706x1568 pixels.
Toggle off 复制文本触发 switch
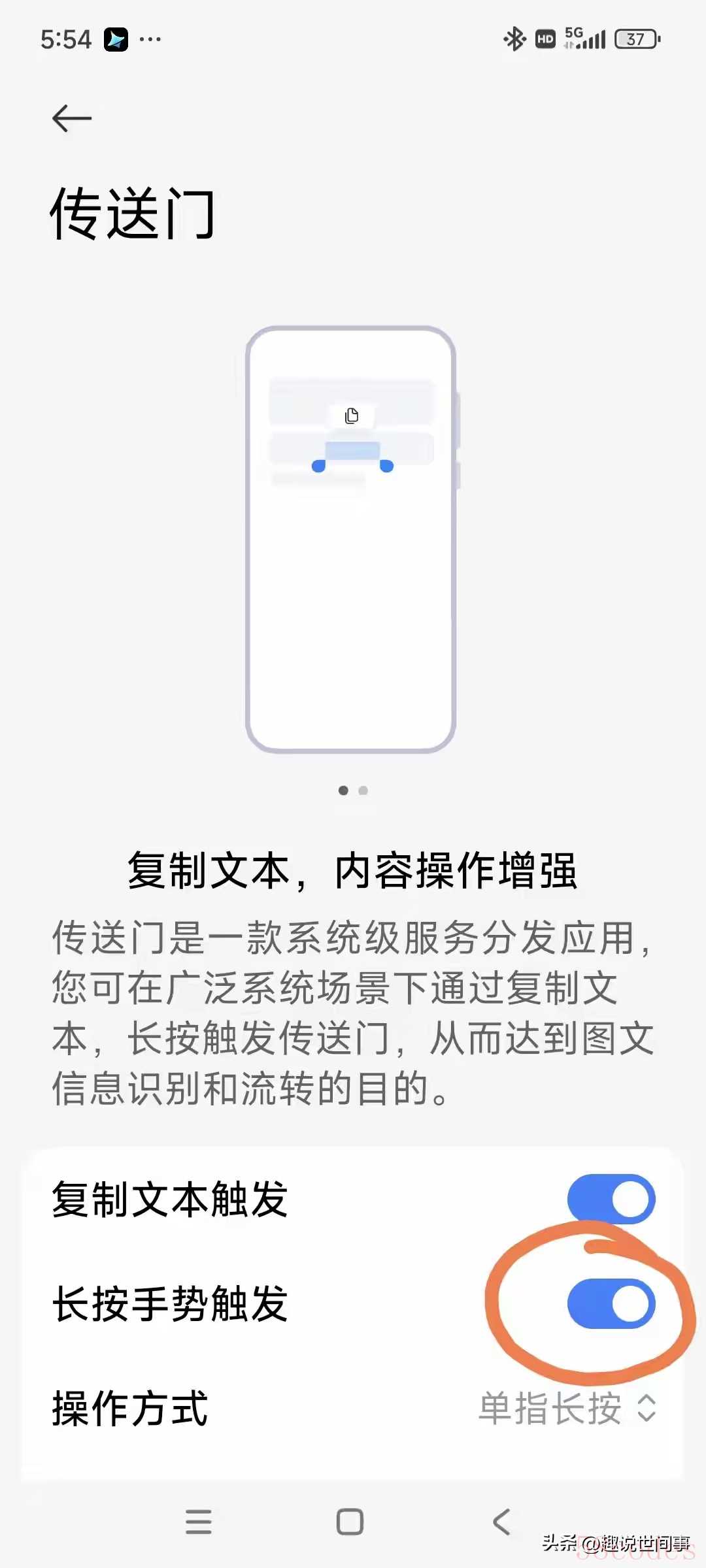coord(611,1200)
